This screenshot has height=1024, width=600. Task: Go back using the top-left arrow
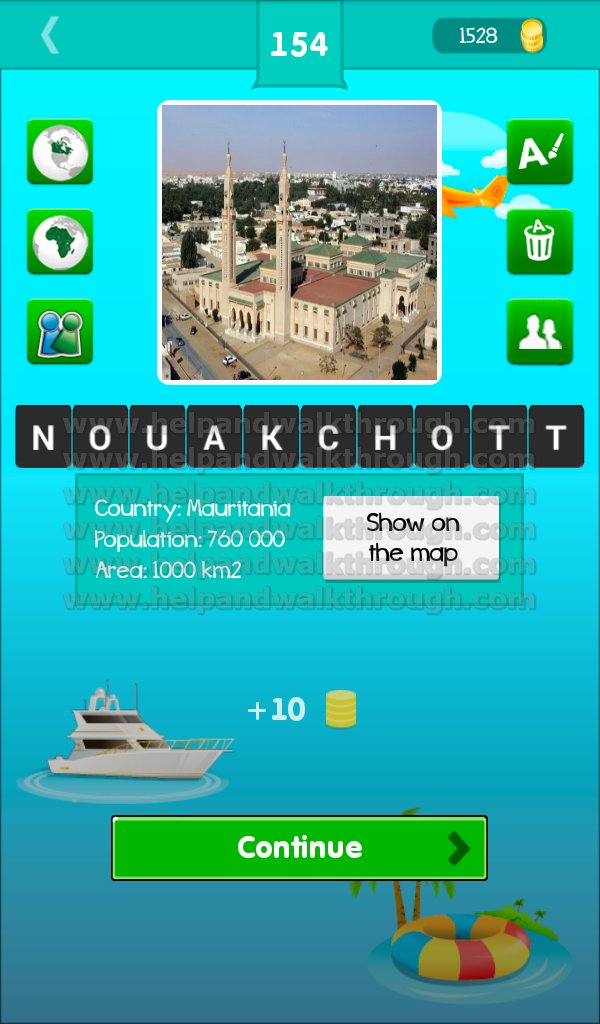tap(50, 35)
